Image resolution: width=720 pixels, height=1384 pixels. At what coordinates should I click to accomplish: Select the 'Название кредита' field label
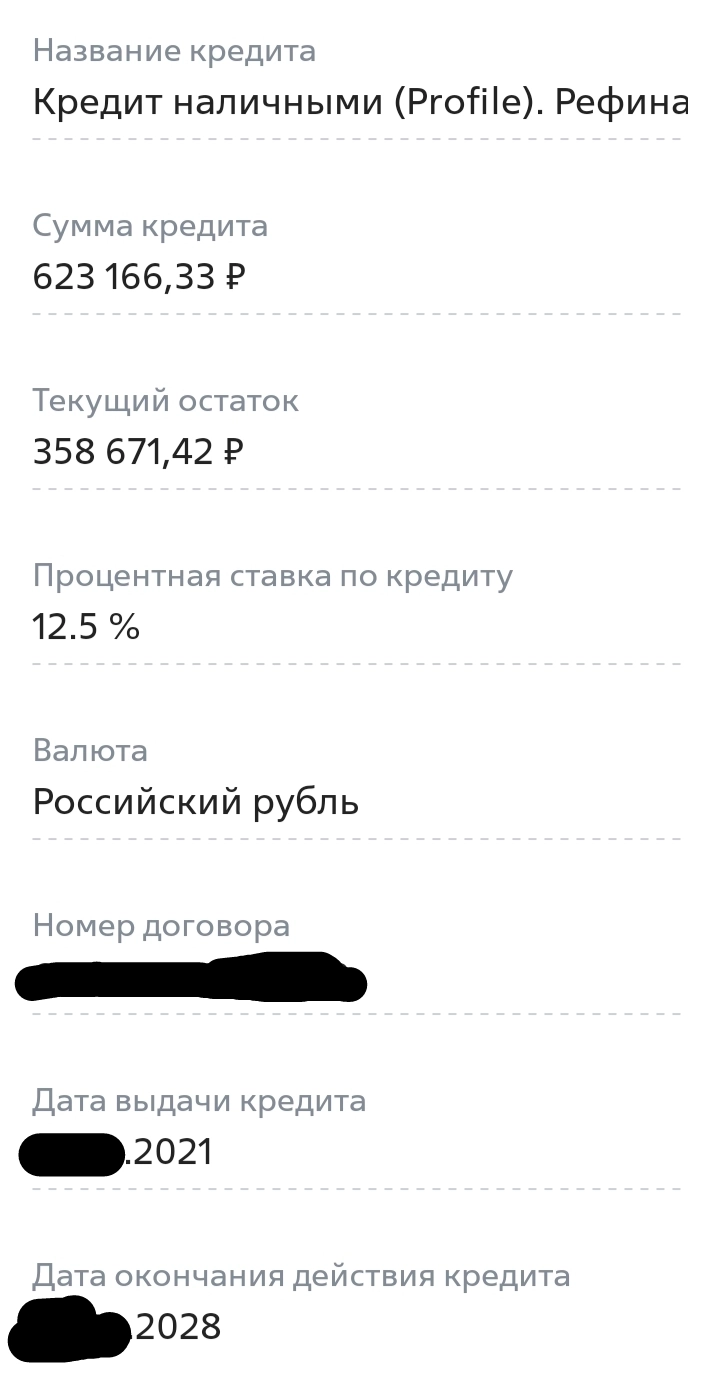pos(175,50)
